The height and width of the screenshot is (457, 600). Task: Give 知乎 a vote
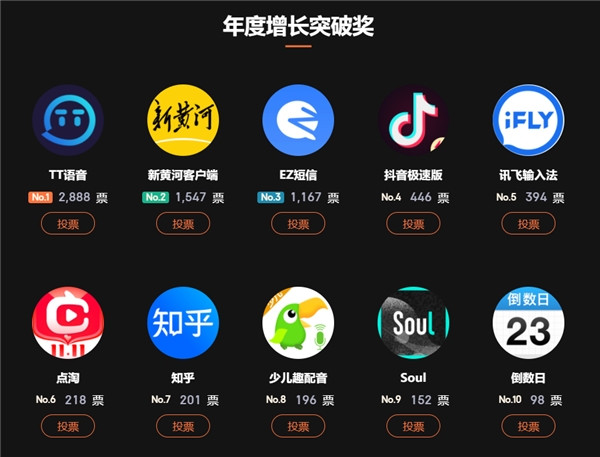coord(183,425)
